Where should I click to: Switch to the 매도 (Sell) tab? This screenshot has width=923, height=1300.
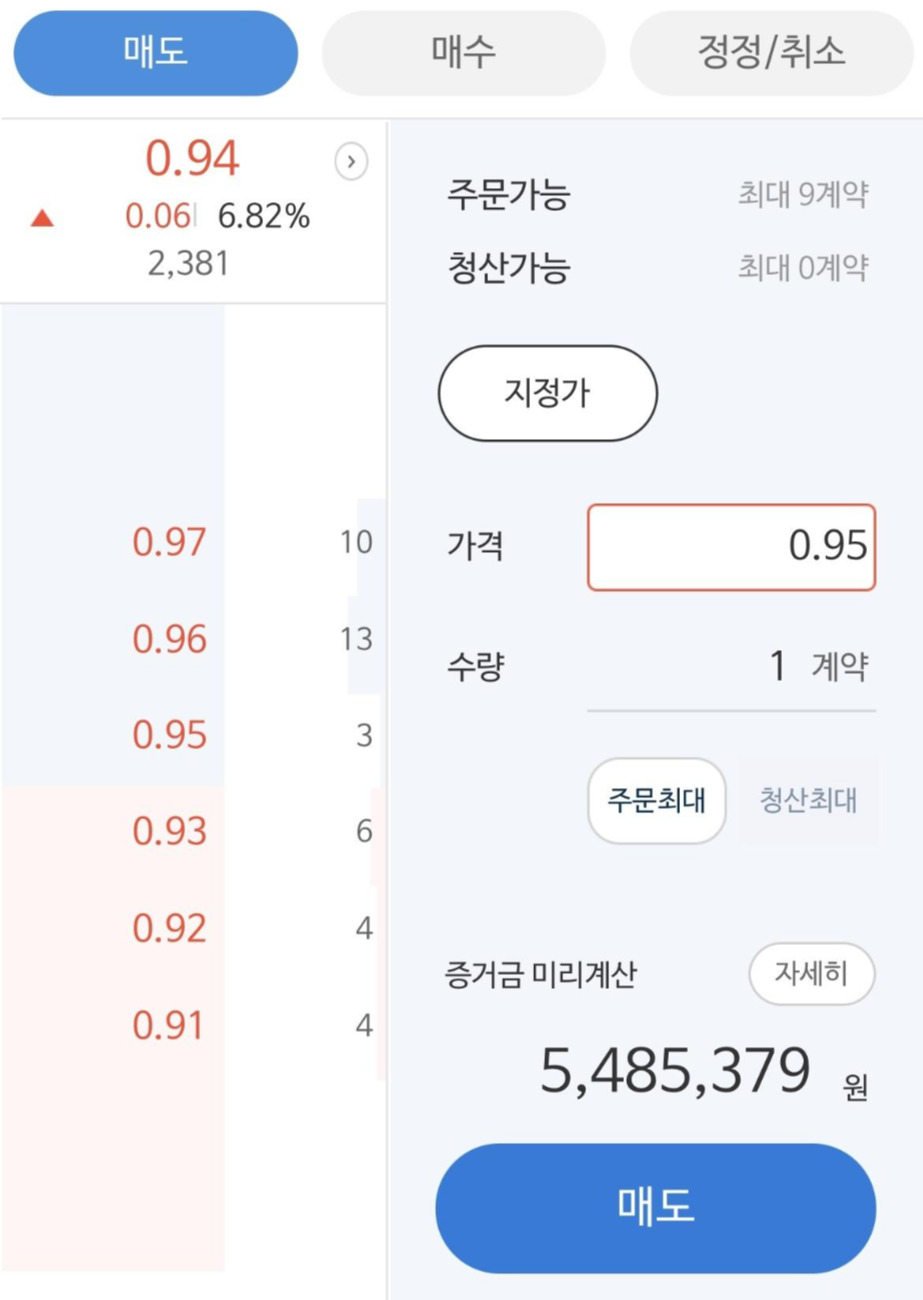point(154,52)
